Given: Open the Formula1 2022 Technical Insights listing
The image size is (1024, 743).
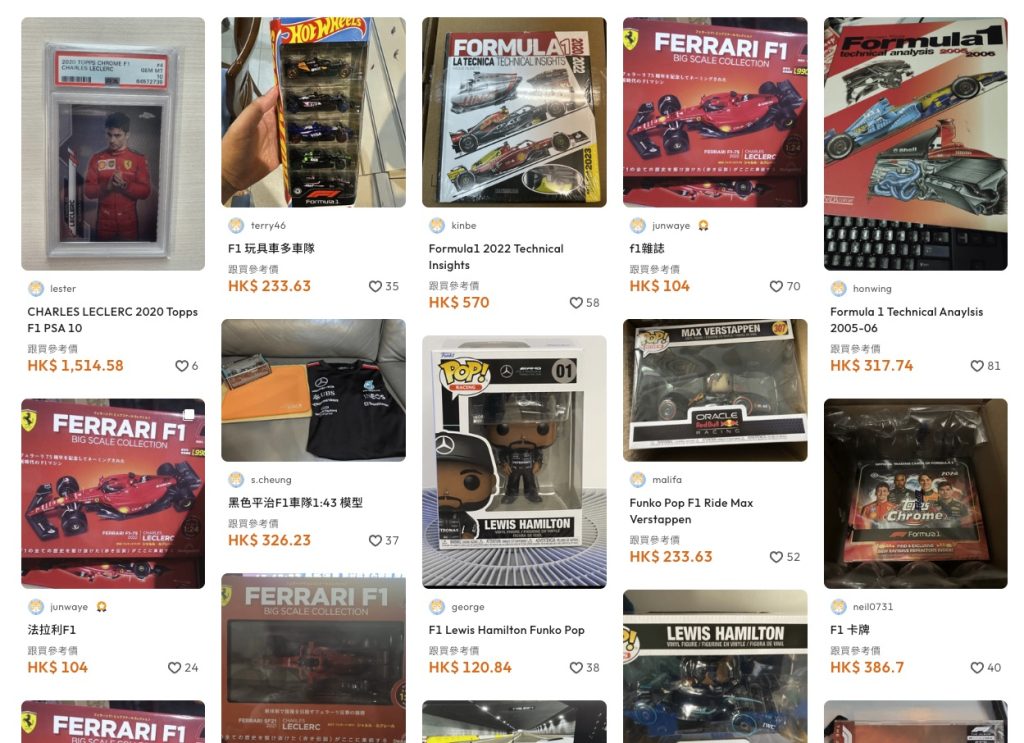Looking at the screenshot, I should [x=514, y=112].
